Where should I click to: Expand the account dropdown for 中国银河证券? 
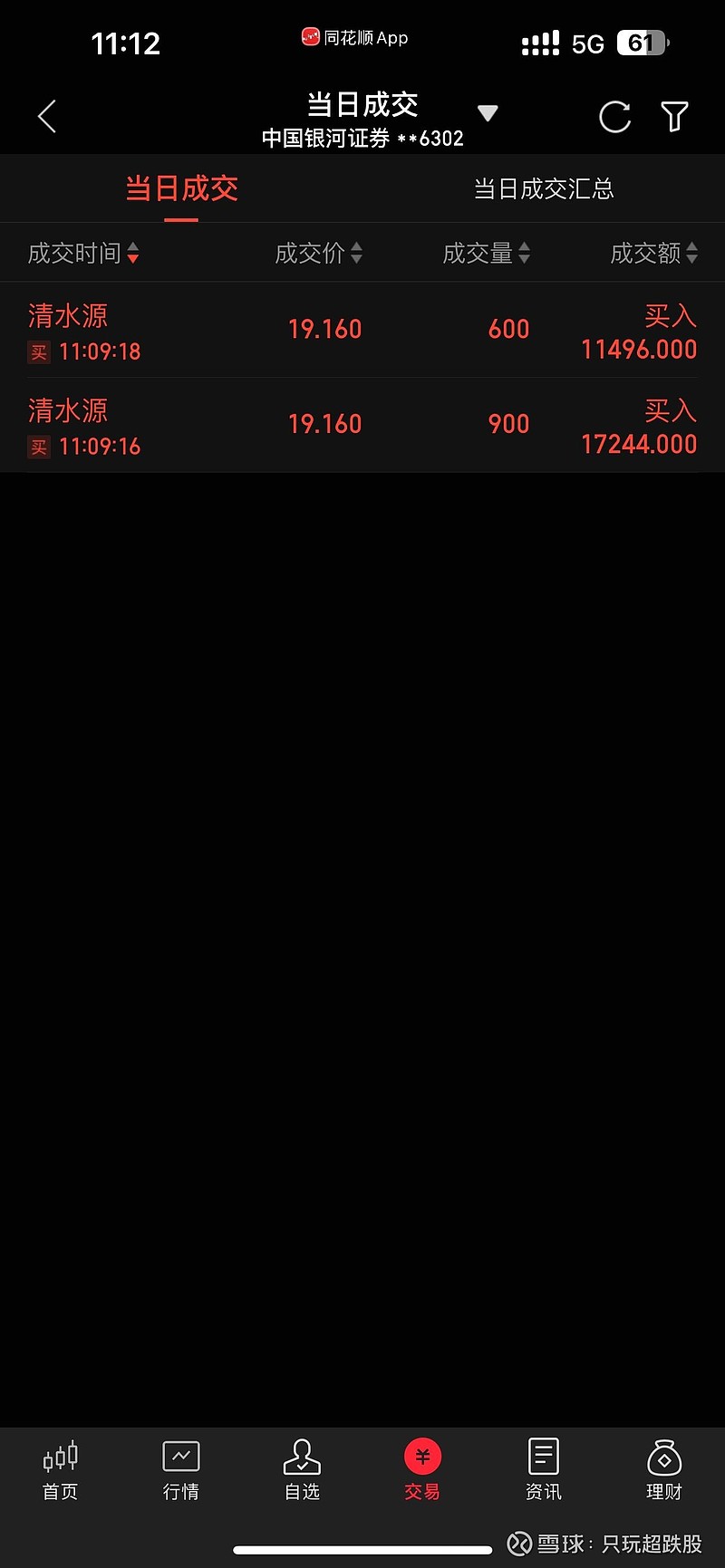click(488, 114)
